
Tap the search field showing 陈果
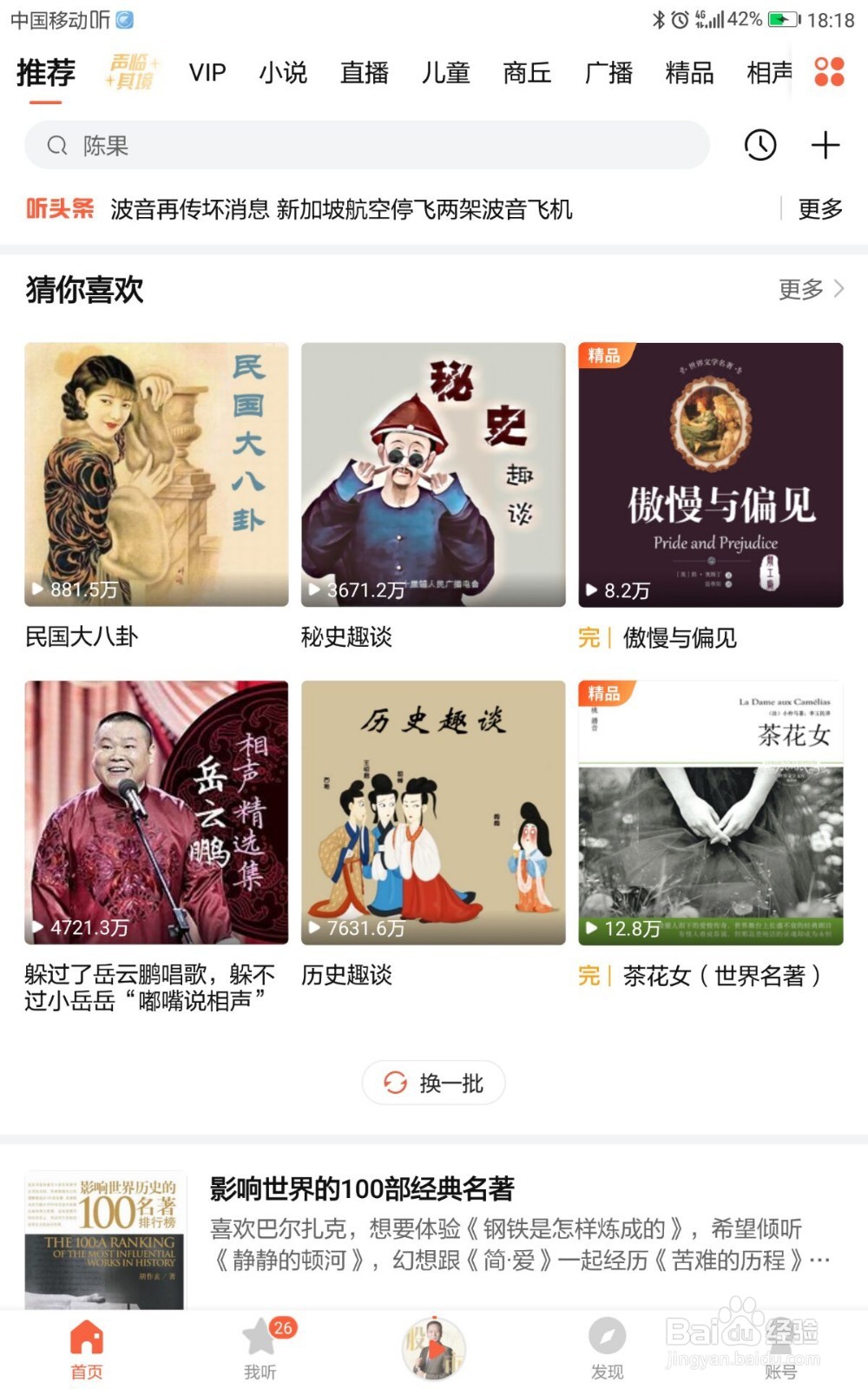[365, 145]
